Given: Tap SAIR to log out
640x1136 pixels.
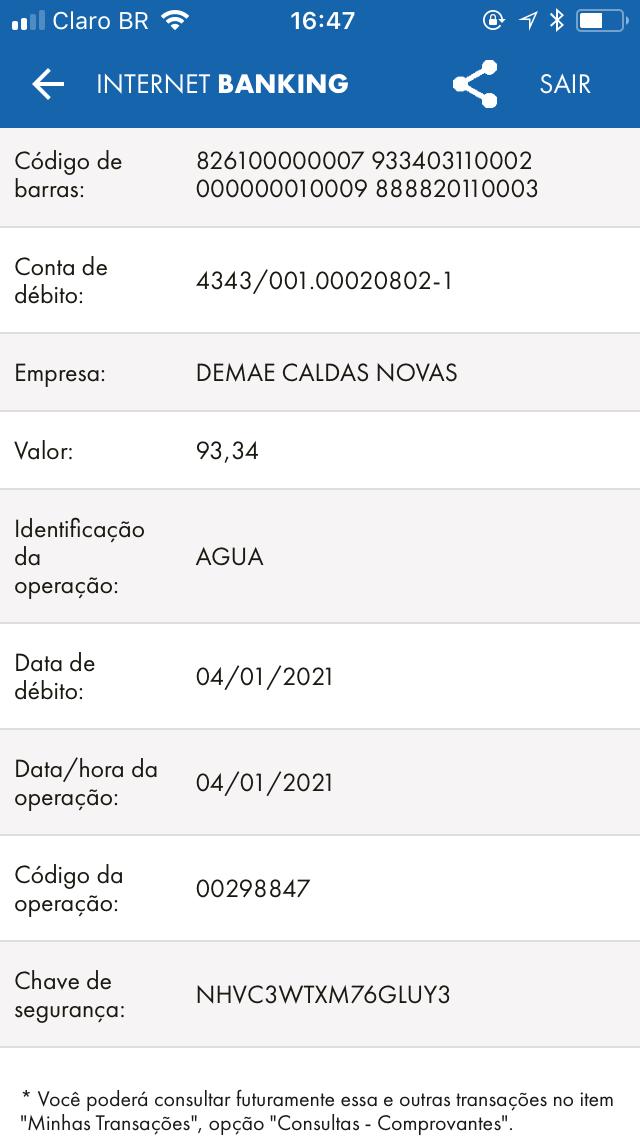Looking at the screenshot, I should [x=565, y=84].
